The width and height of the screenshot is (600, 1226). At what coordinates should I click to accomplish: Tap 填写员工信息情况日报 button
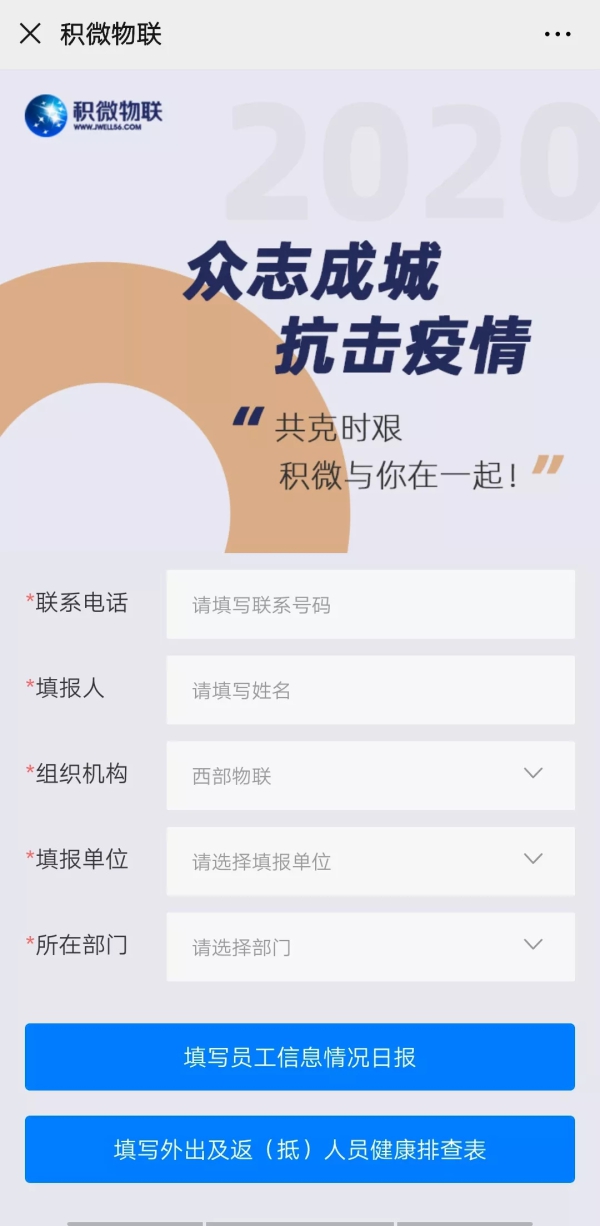(300, 1057)
